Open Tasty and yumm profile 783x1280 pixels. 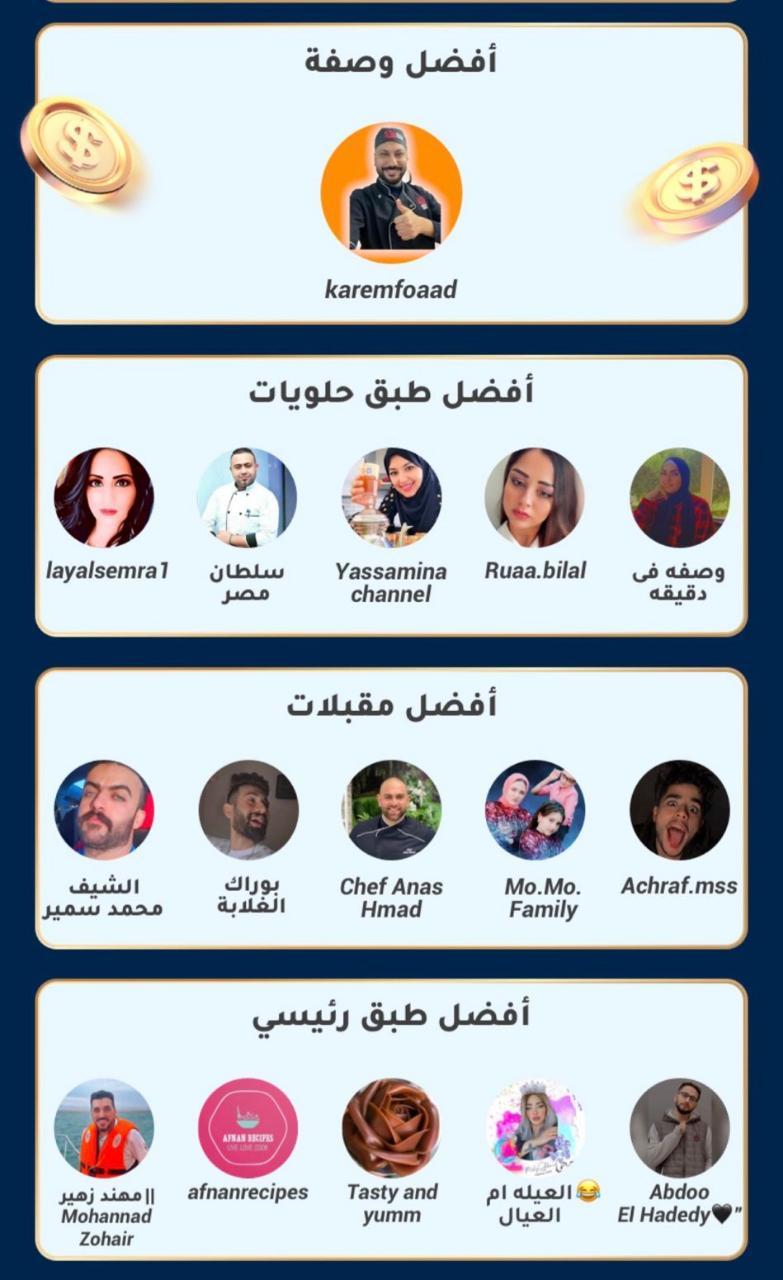391,1128
